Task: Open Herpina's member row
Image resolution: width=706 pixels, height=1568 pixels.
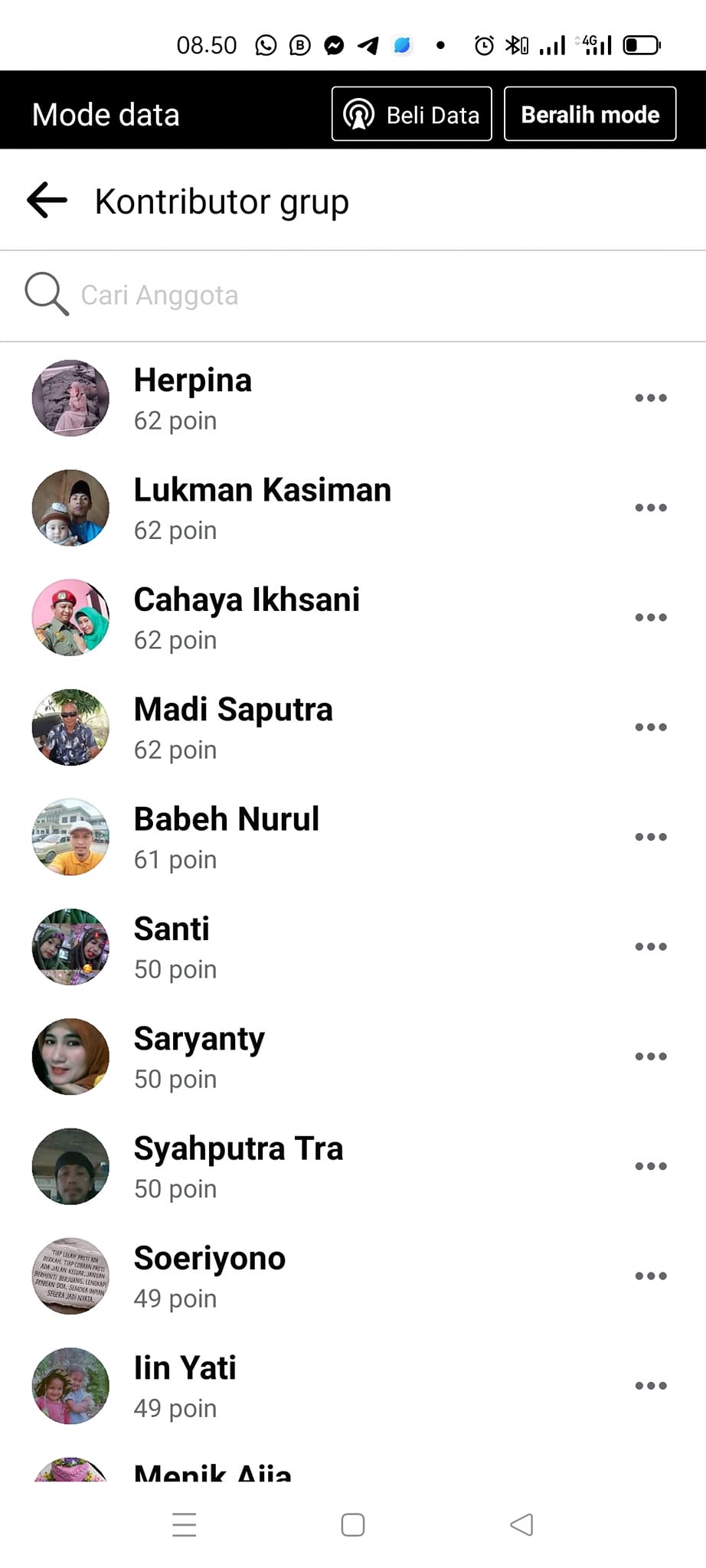Action: 193,398
